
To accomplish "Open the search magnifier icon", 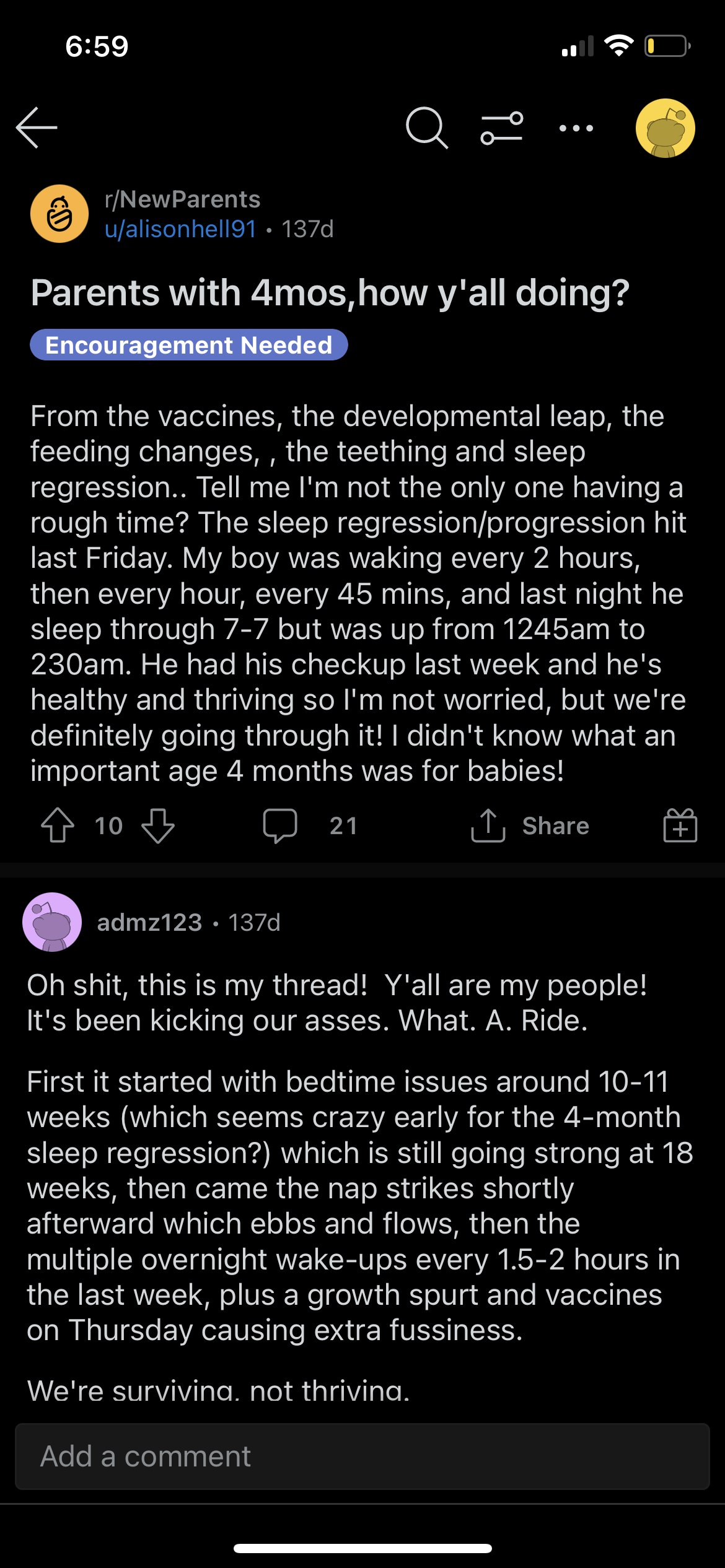I will 427,128.
